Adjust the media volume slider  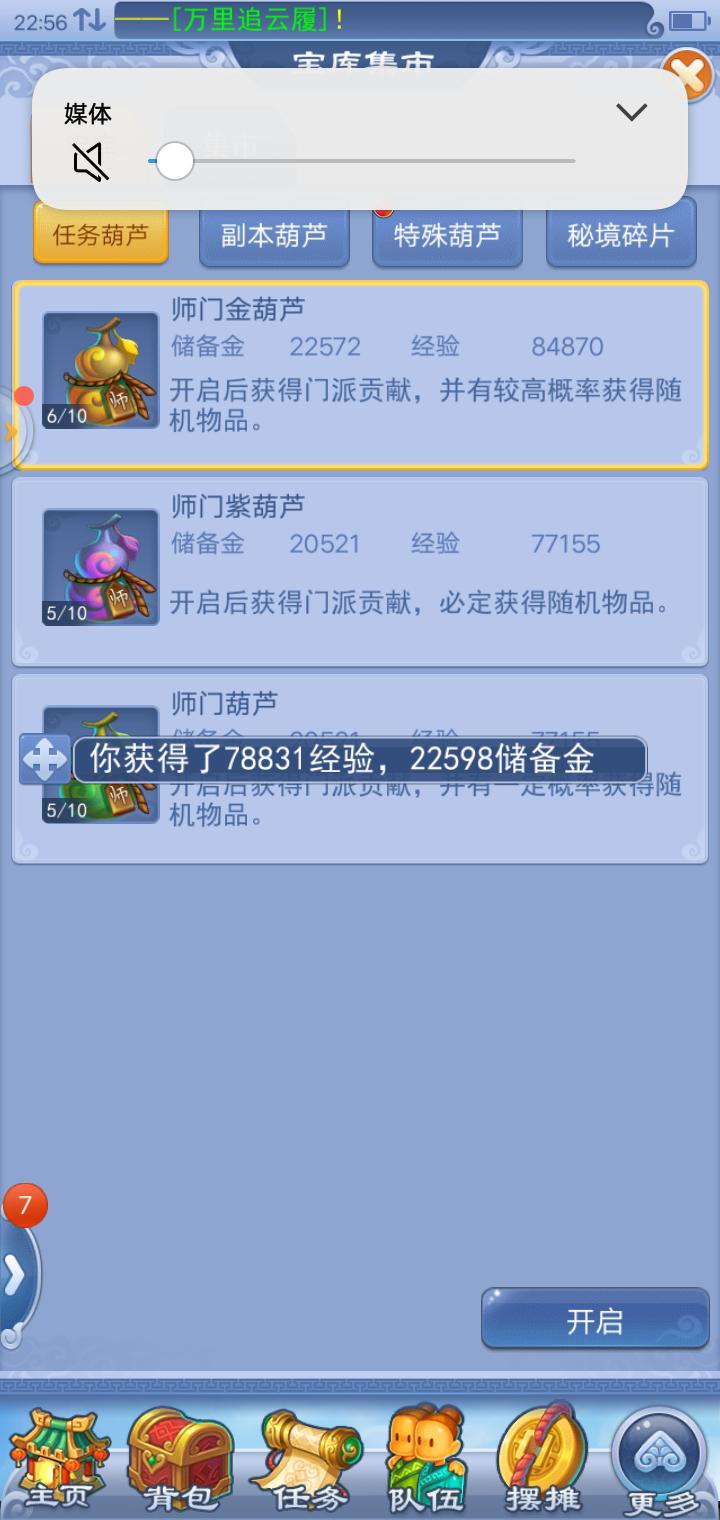click(175, 161)
